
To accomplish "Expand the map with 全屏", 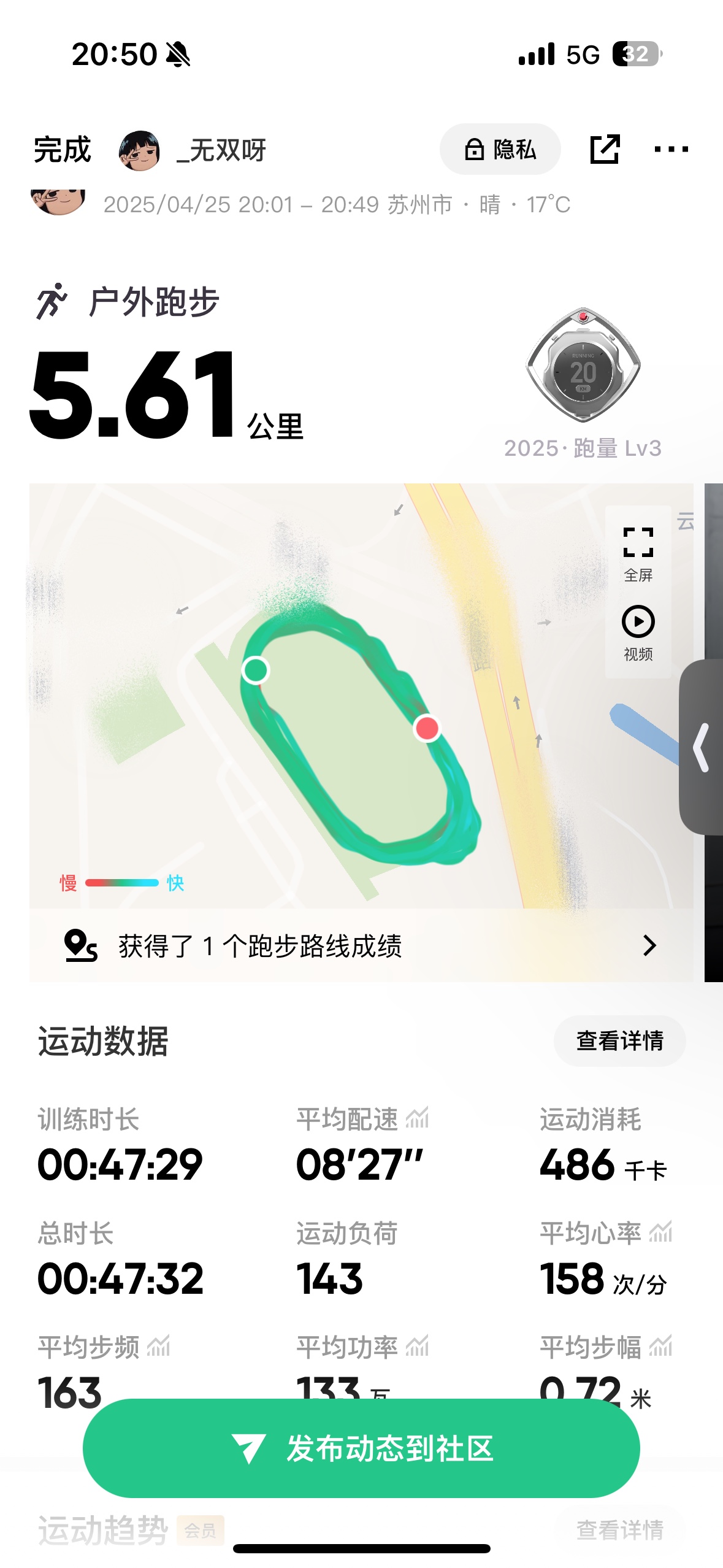I will pos(638,553).
